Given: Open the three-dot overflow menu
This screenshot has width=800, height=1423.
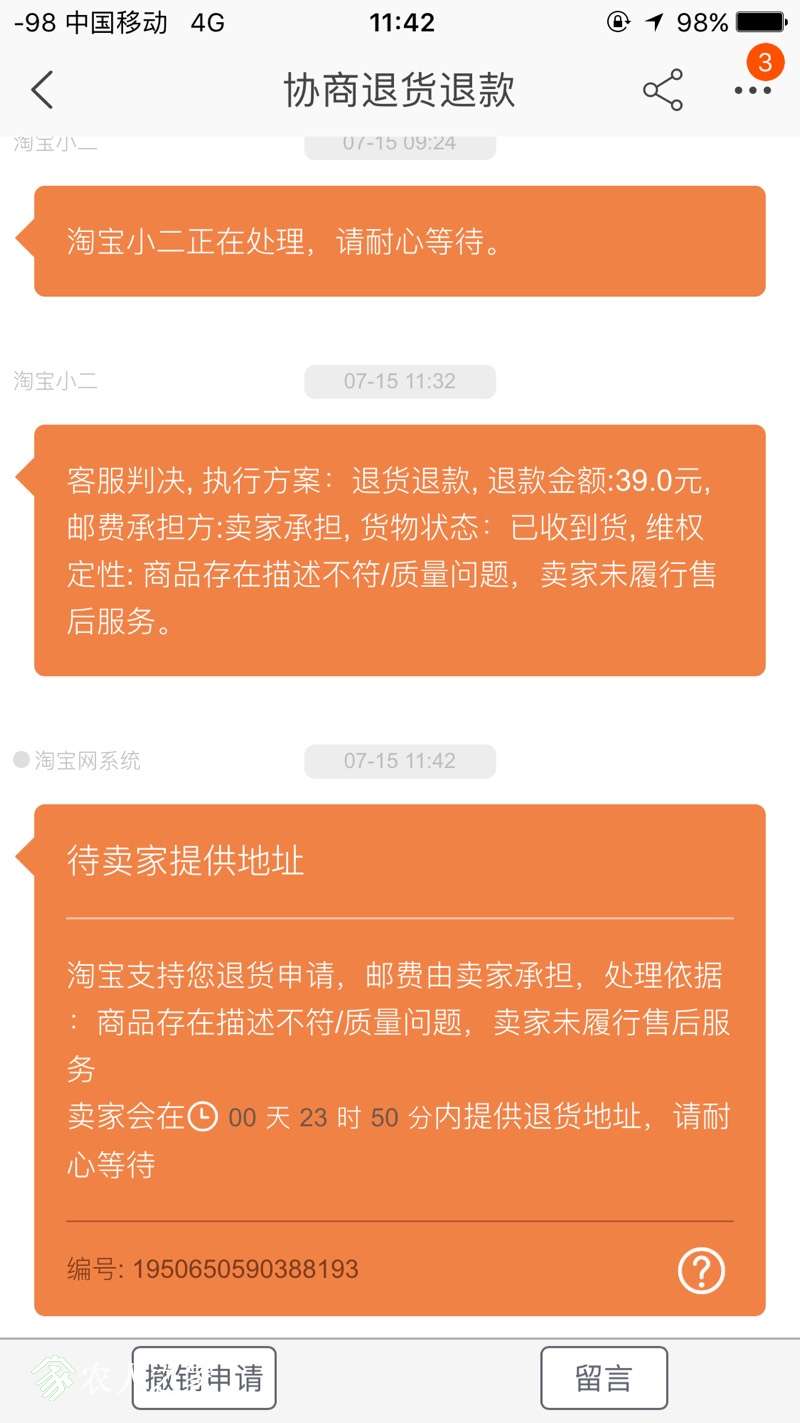Looking at the screenshot, I should click(752, 90).
